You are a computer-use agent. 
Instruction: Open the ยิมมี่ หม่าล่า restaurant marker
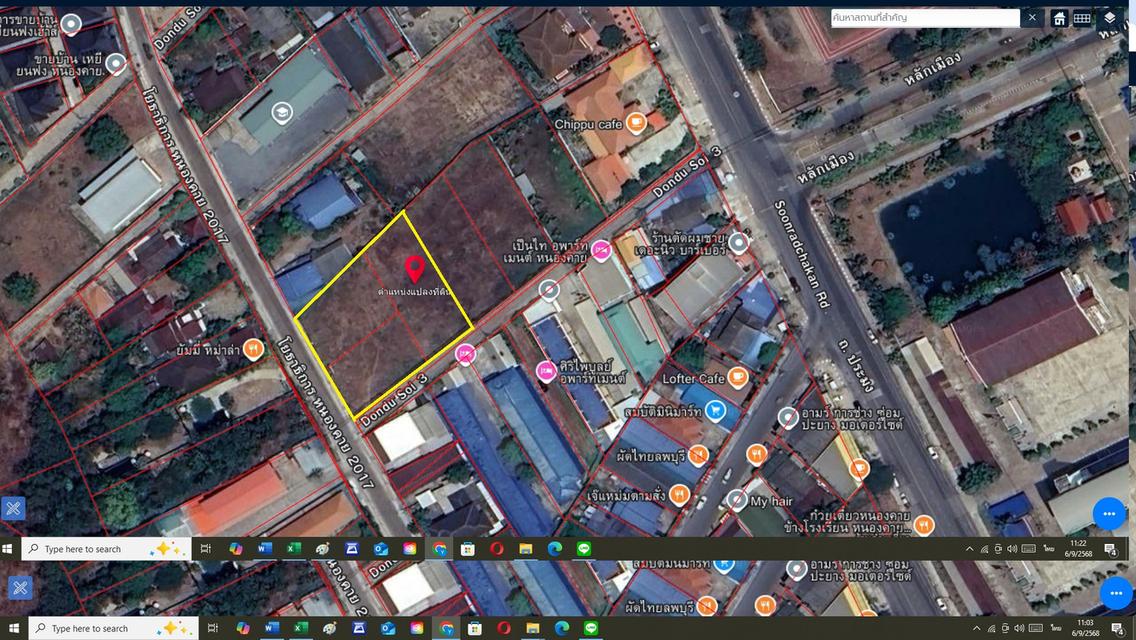pos(253,349)
